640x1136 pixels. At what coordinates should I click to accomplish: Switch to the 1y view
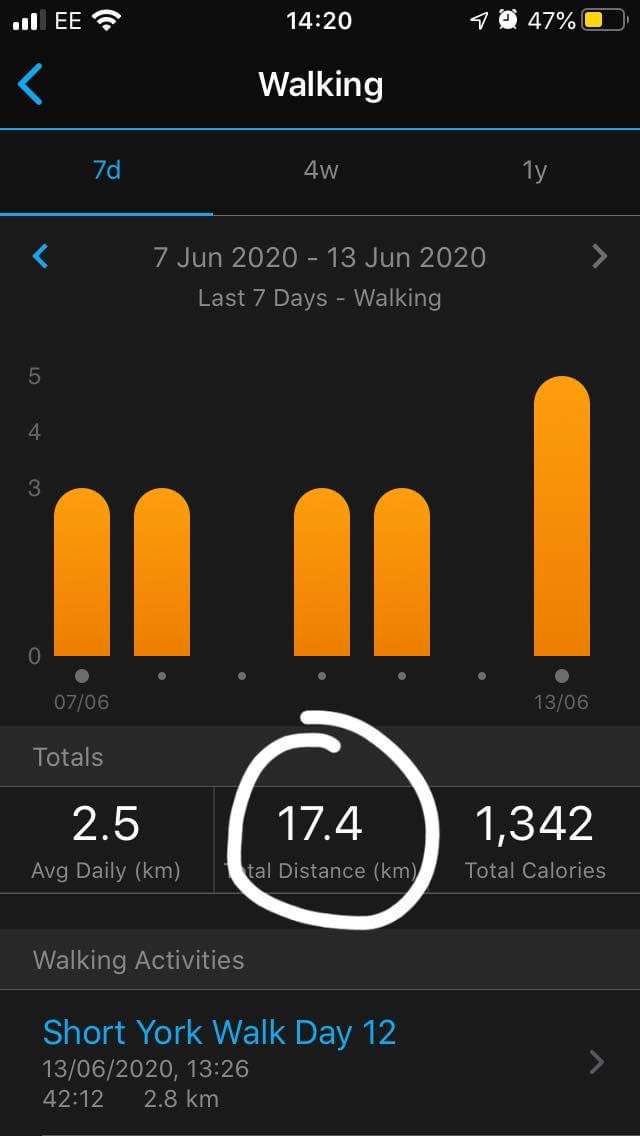click(534, 172)
